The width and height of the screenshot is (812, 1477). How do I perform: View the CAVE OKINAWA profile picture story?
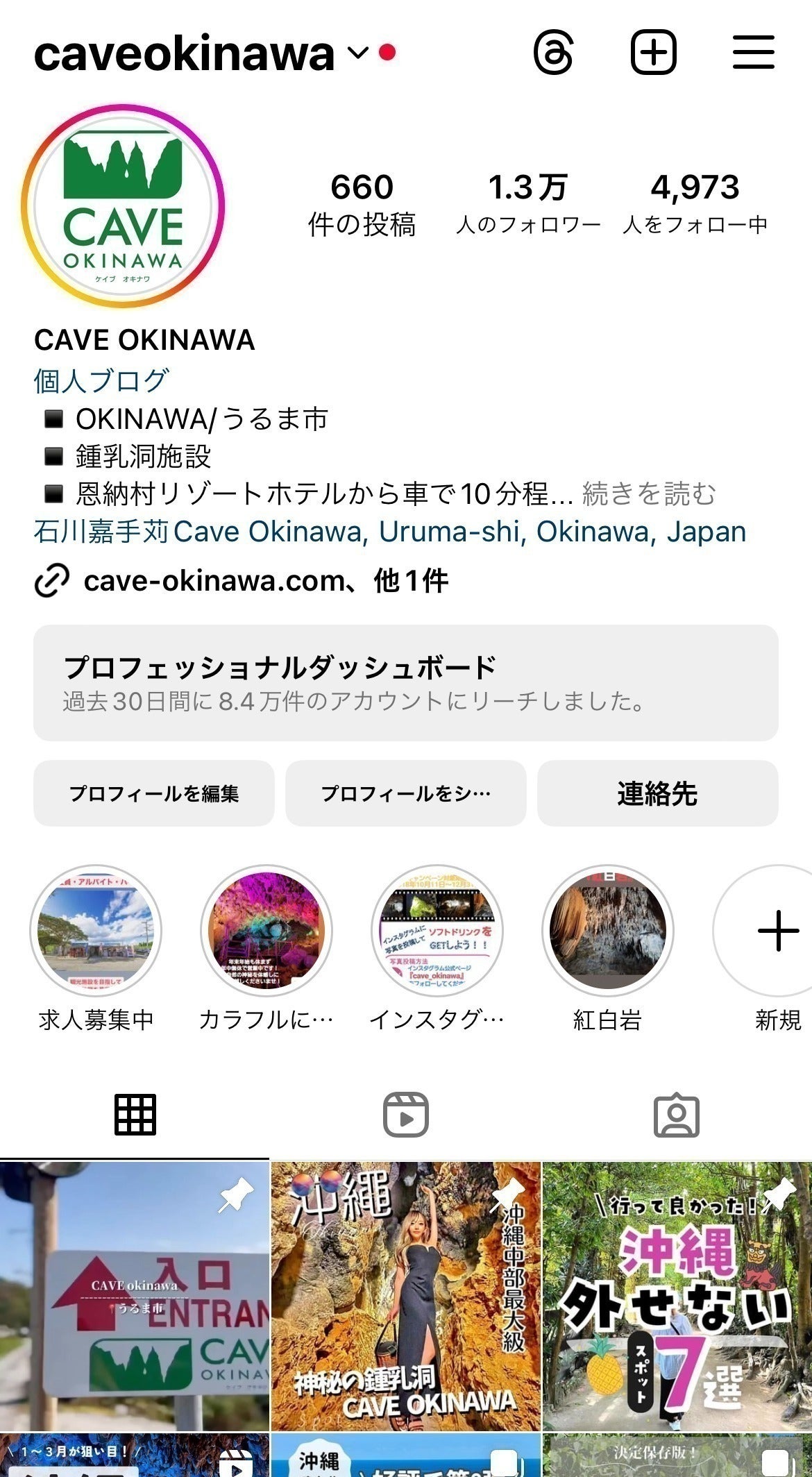point(123,206)
